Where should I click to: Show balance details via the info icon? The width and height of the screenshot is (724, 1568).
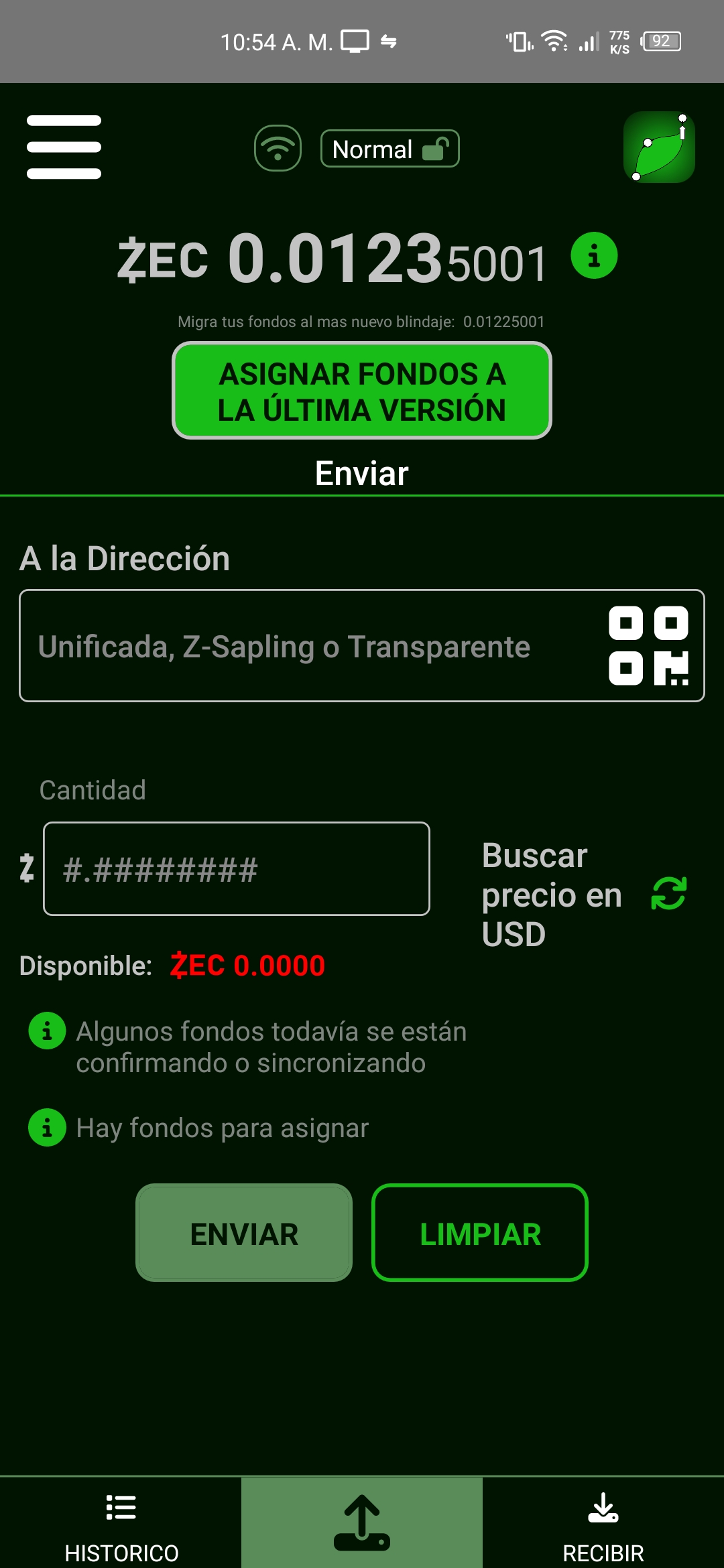(x=594, y=256)
